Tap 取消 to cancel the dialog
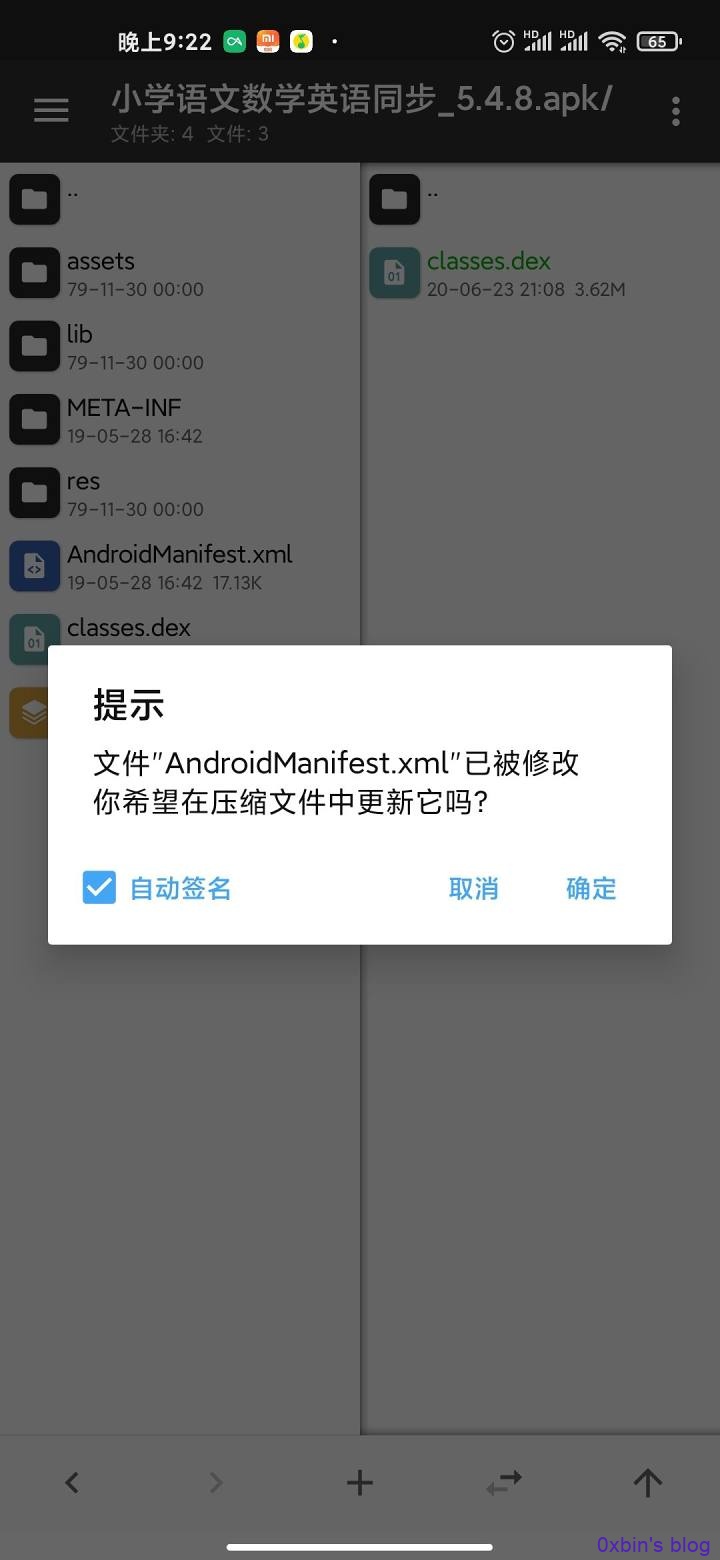This screenshot has height=1560, width=720. (x=473, y=888)
